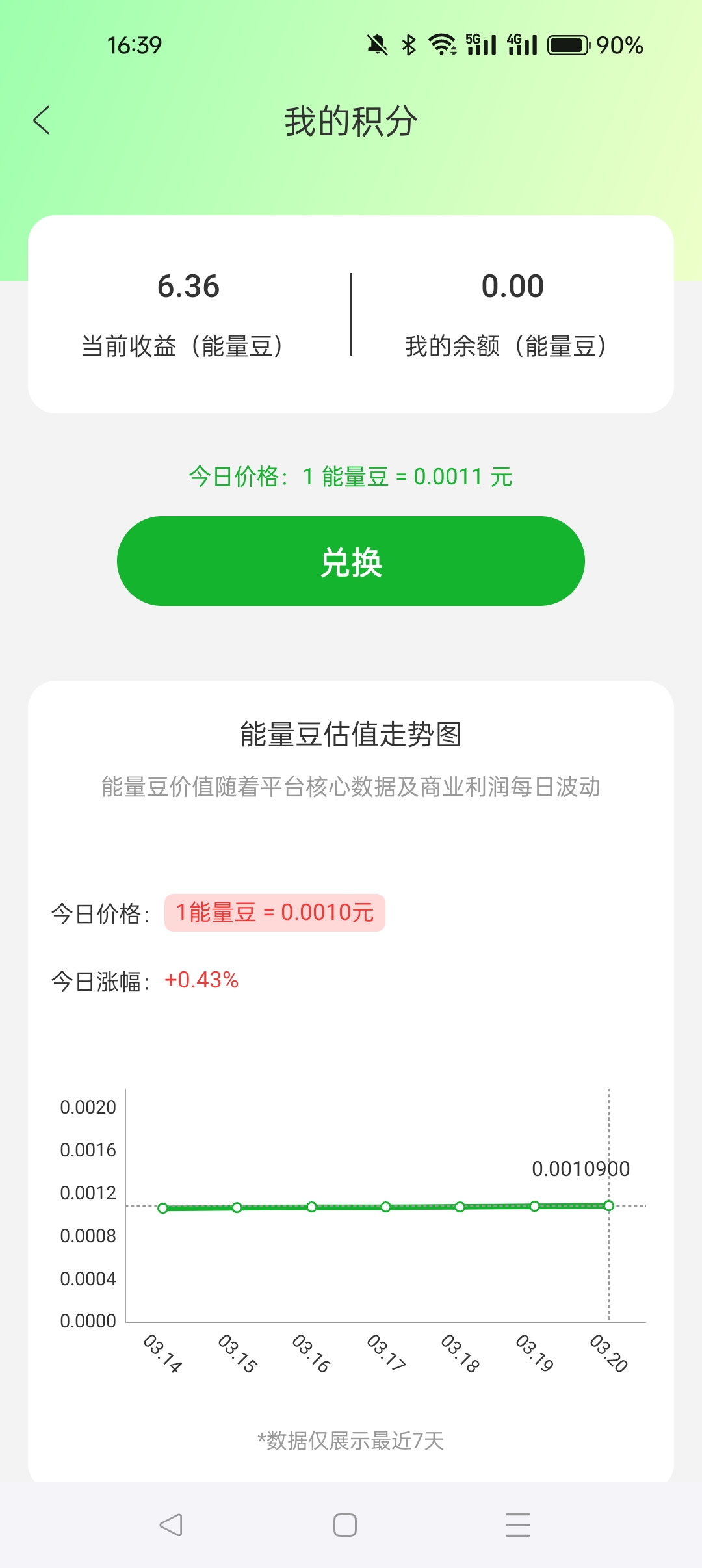
Task: Go to the home screen via system navigation
Action: click(x=345, y=1524)
